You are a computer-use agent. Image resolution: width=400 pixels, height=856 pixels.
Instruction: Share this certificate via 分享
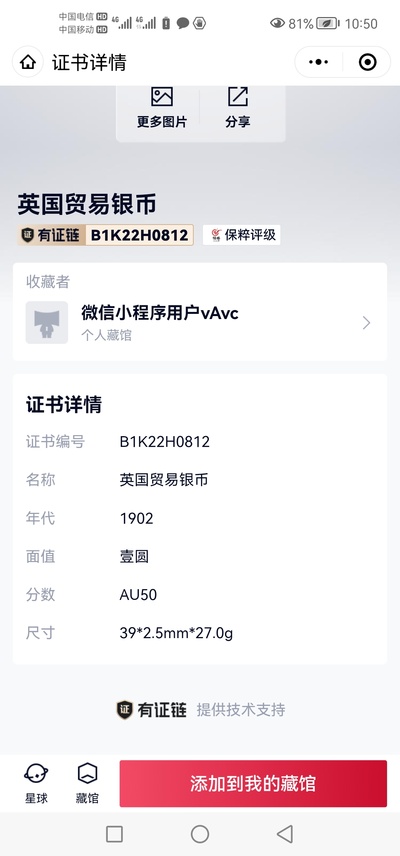tap(237, 108)
